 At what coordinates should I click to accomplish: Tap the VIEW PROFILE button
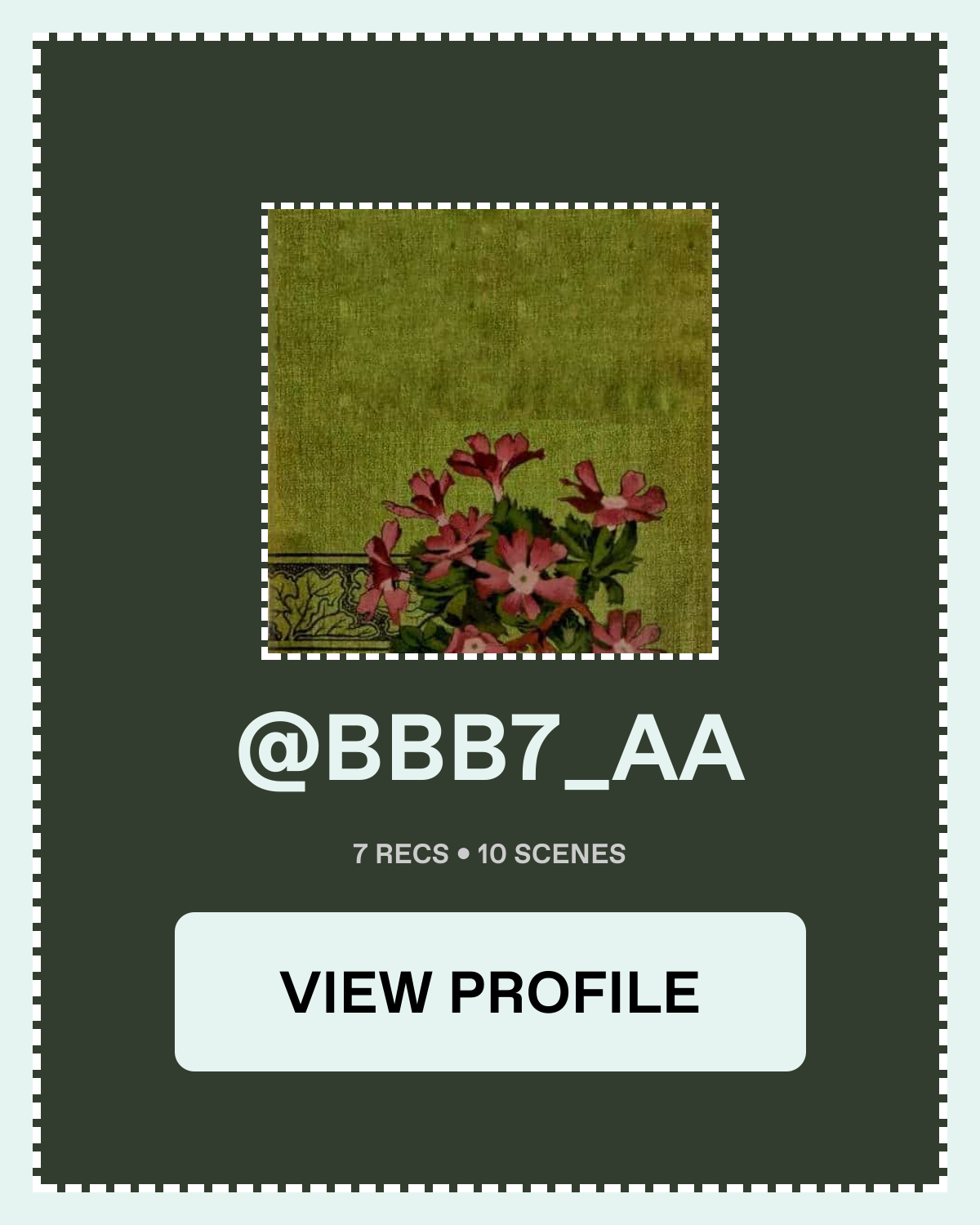(490, 991)
